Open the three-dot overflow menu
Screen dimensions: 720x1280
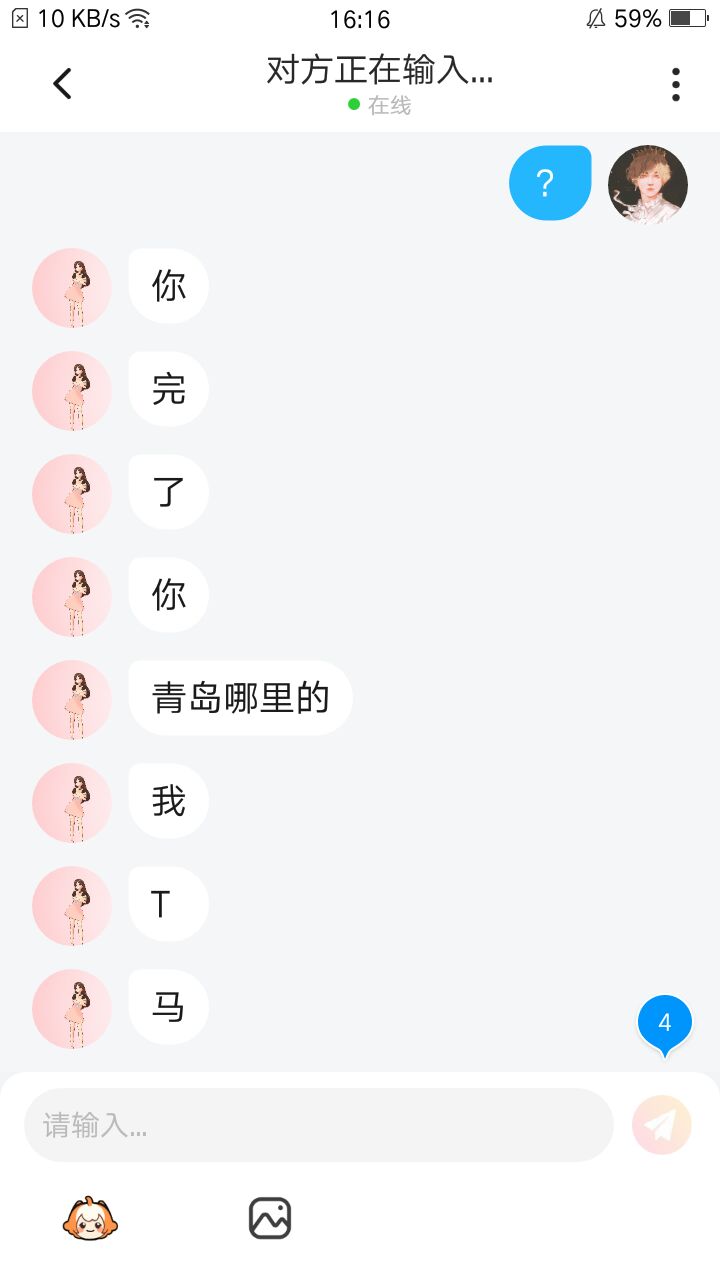pos(676,85)
